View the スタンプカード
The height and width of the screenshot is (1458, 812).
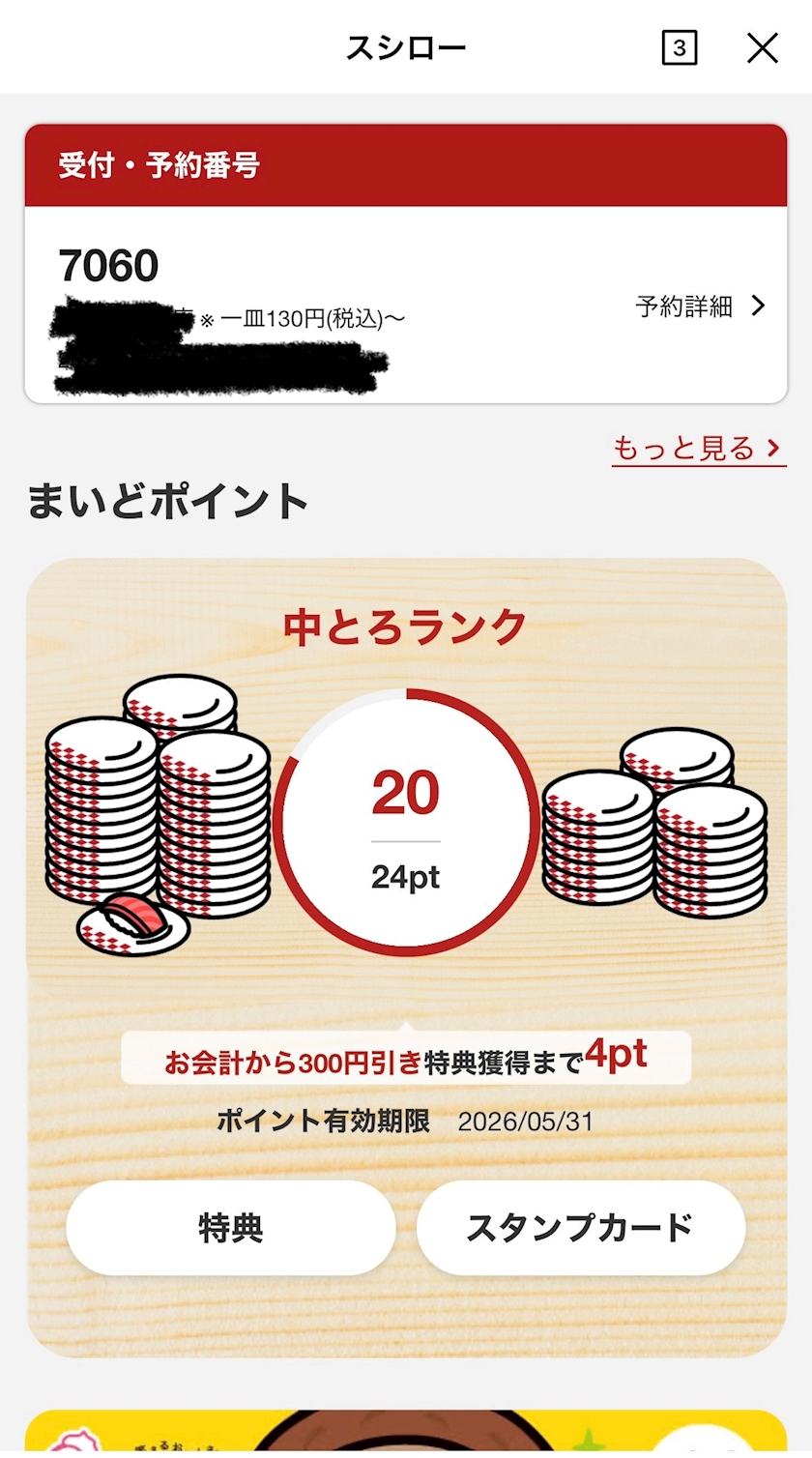(580, 1228)
